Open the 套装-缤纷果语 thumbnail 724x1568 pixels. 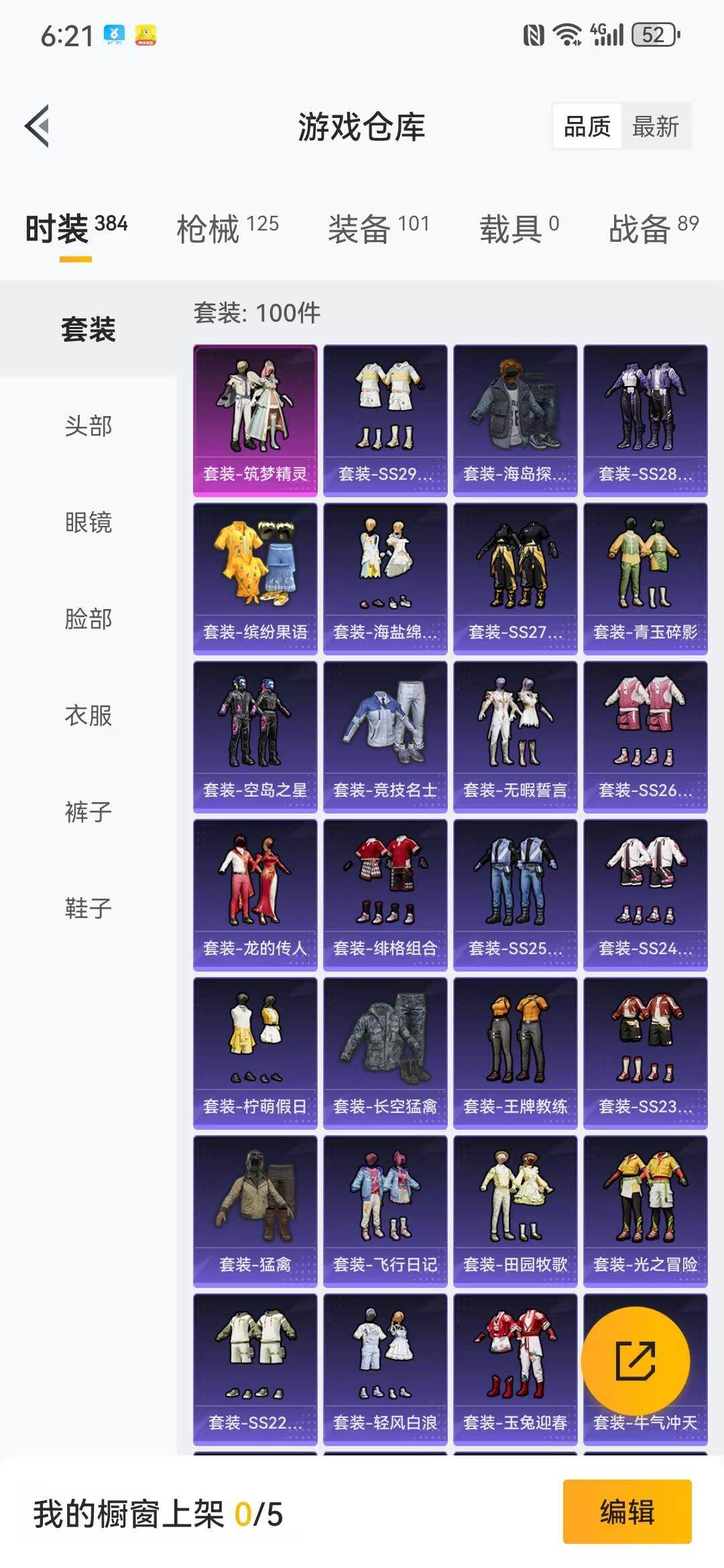pyautogui.click(x=255, y=573)
